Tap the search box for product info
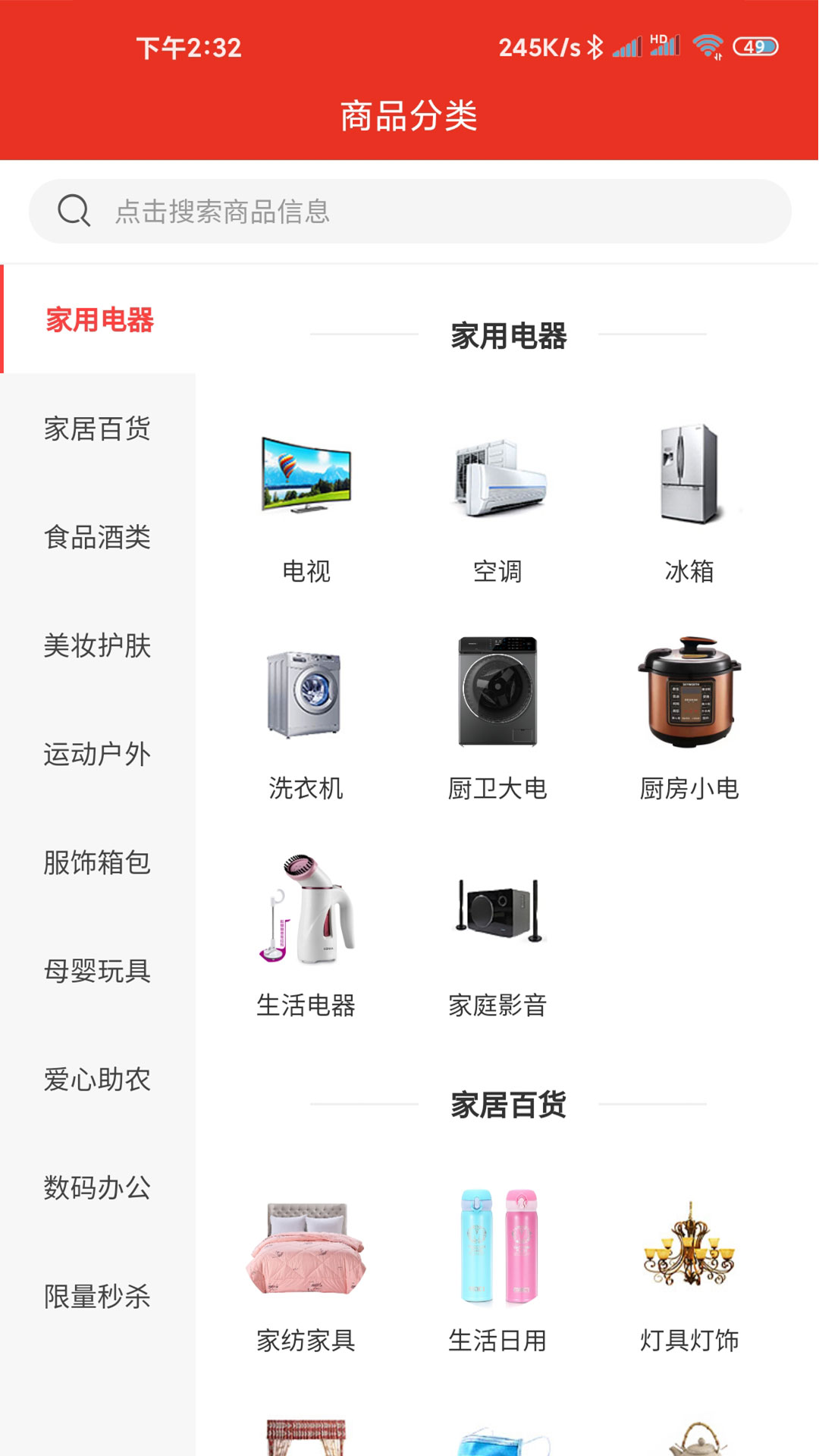819x1456 pixels. click(x=409, y=212)
